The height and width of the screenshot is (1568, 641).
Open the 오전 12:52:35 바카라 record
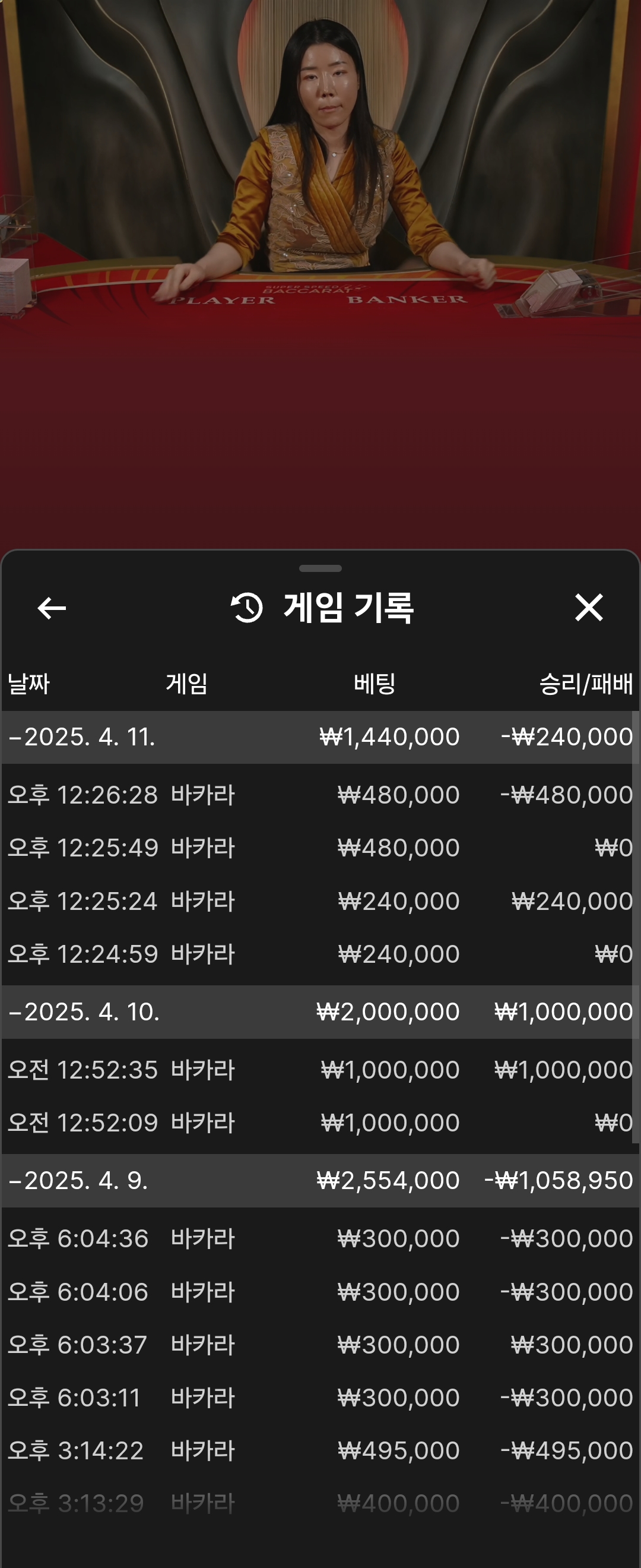tap(320, 1070)
